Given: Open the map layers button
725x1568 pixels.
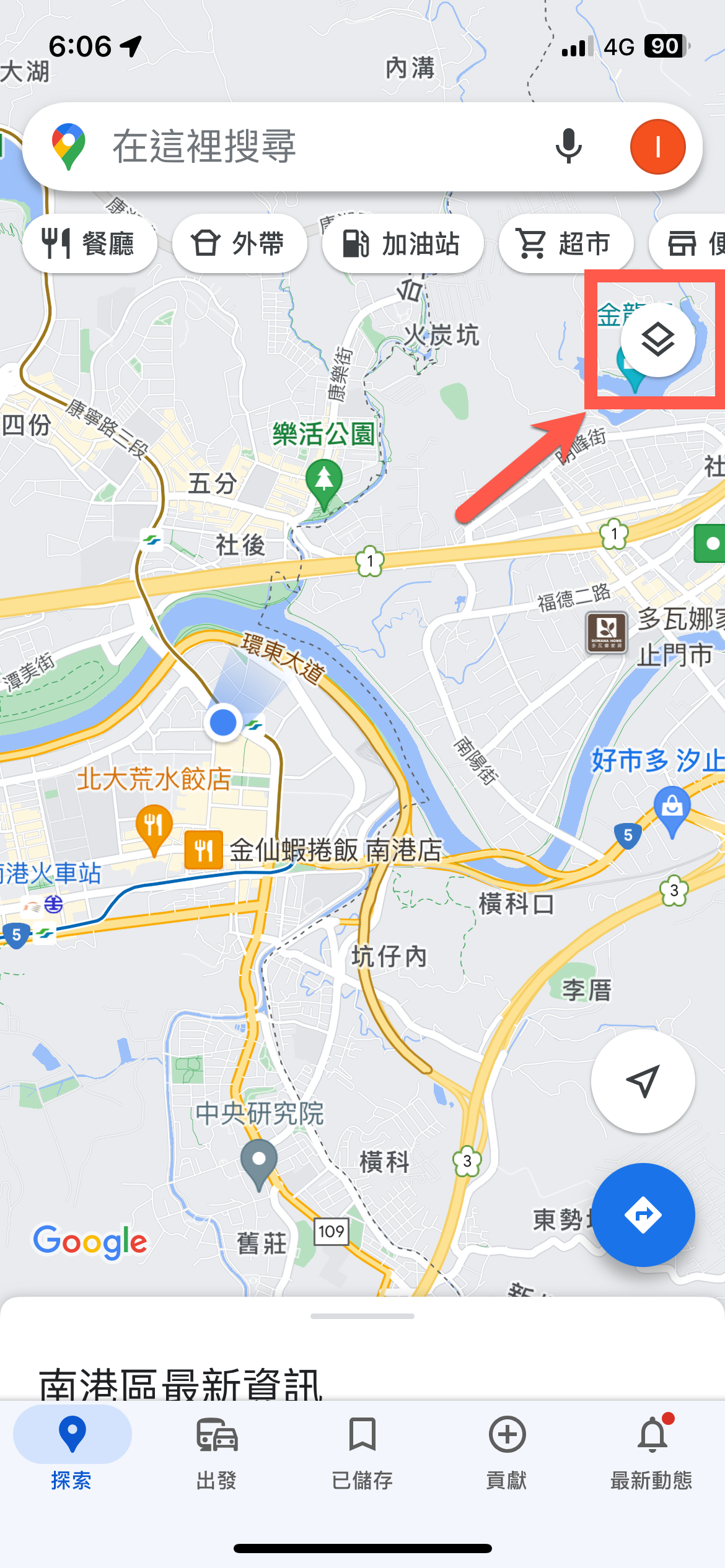Looking at the screenshot, I should [657, 339].
